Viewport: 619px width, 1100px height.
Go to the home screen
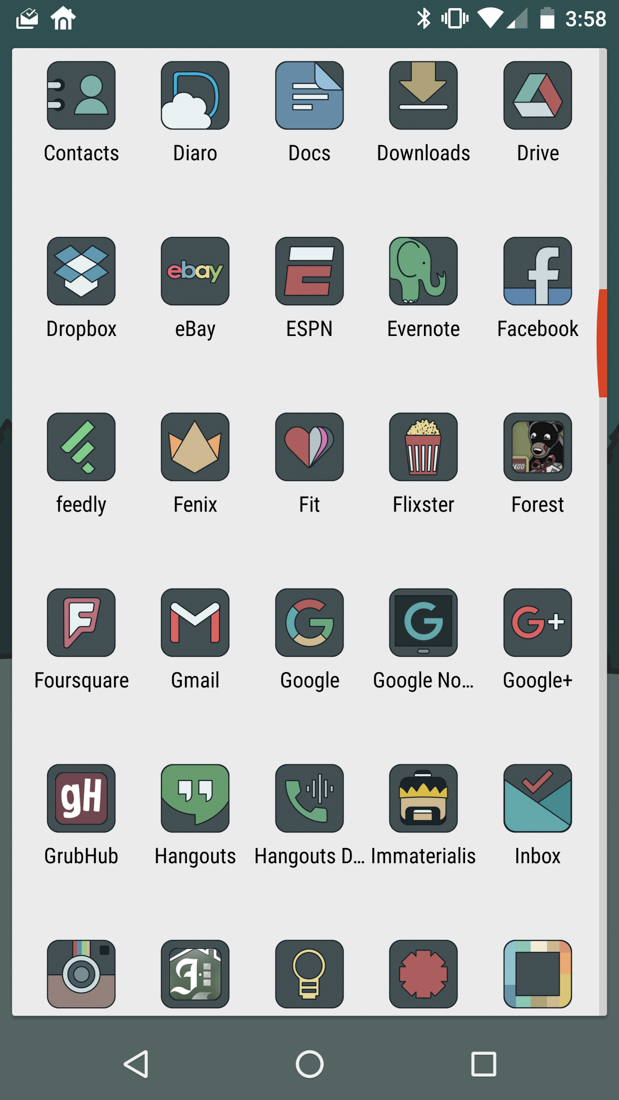click(309, 1064)
